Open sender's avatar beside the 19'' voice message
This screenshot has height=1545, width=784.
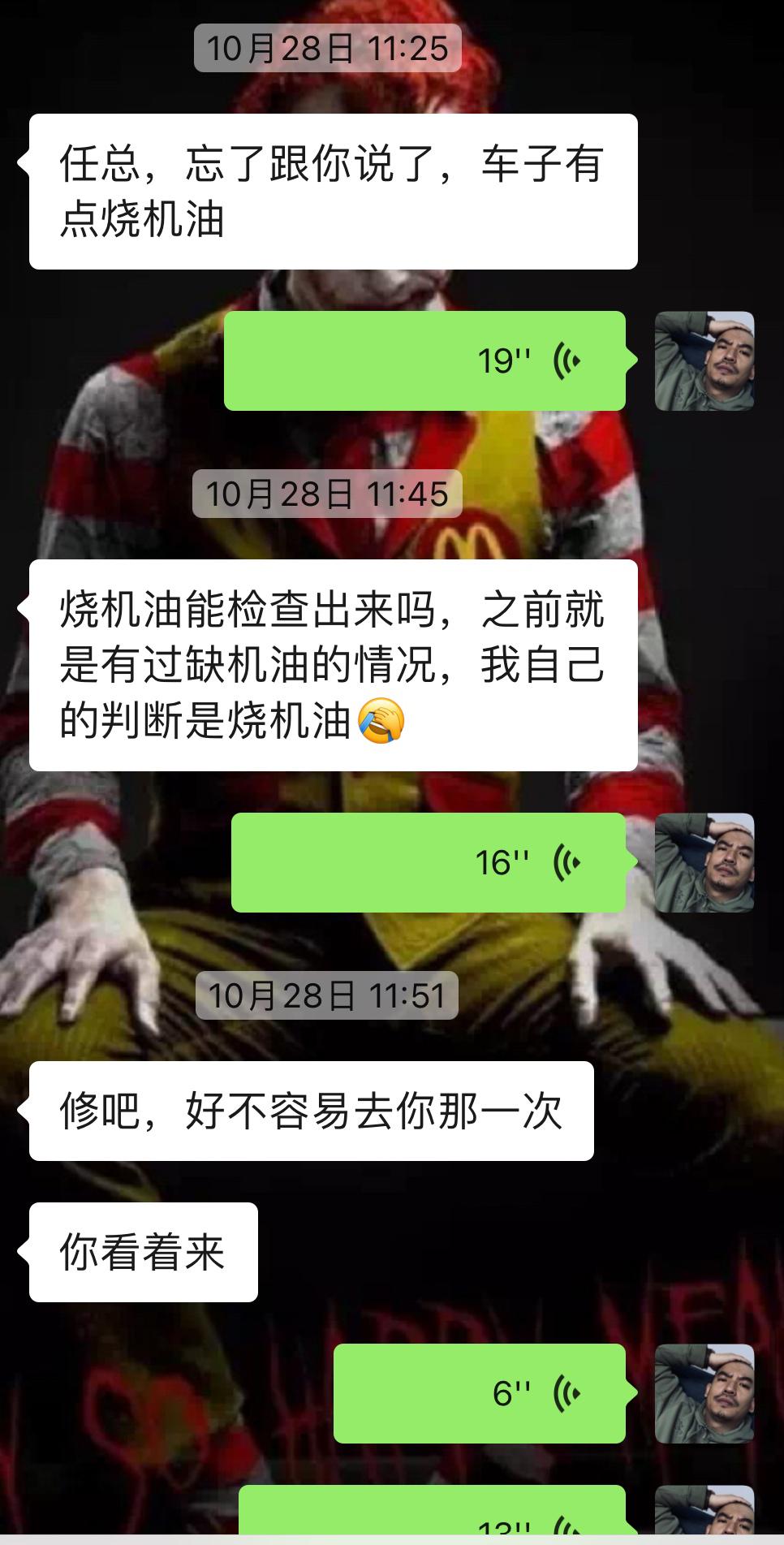[x=704, y=360]
